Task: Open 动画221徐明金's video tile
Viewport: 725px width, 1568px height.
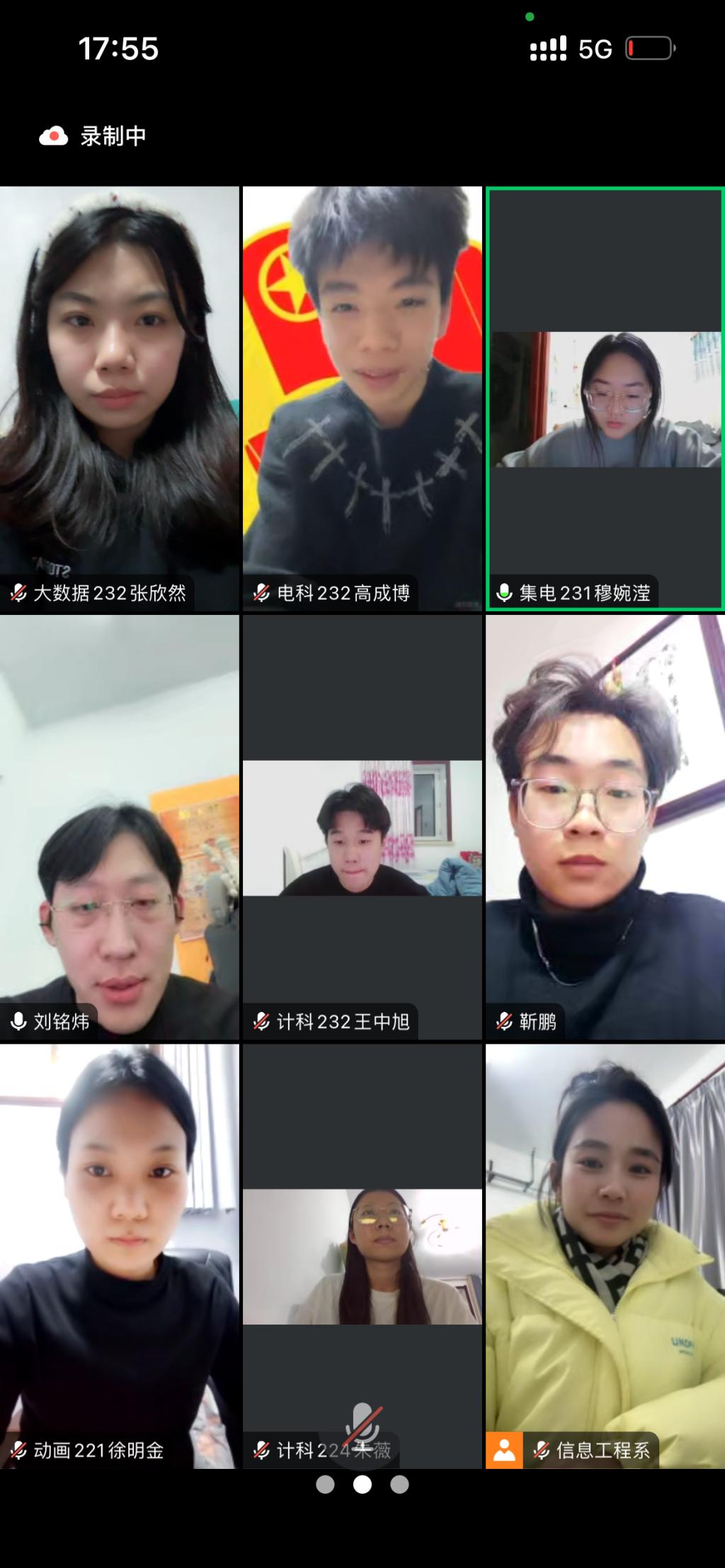Action: tap(119, 1256)
